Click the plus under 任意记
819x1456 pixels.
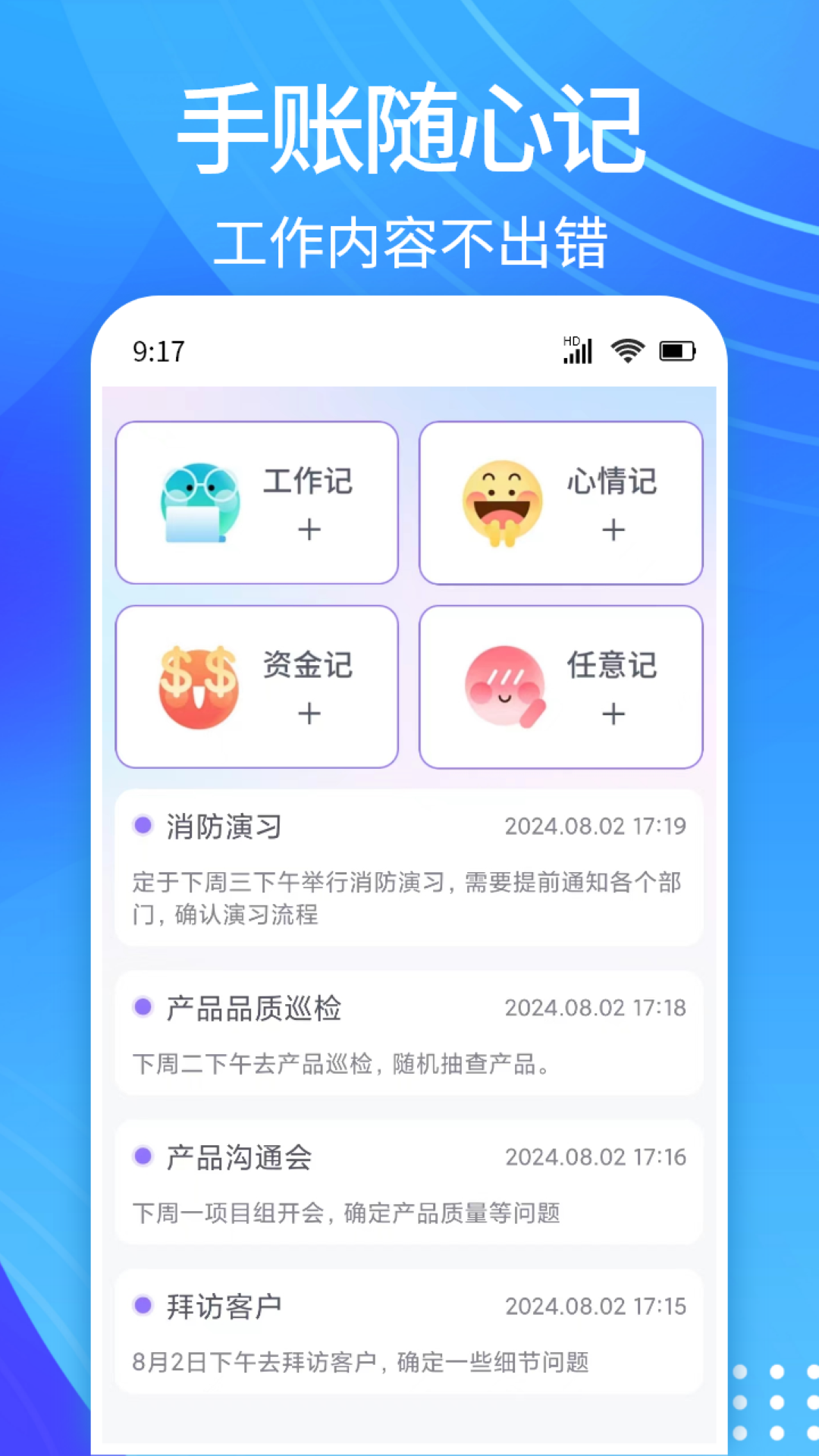[613, 714]
